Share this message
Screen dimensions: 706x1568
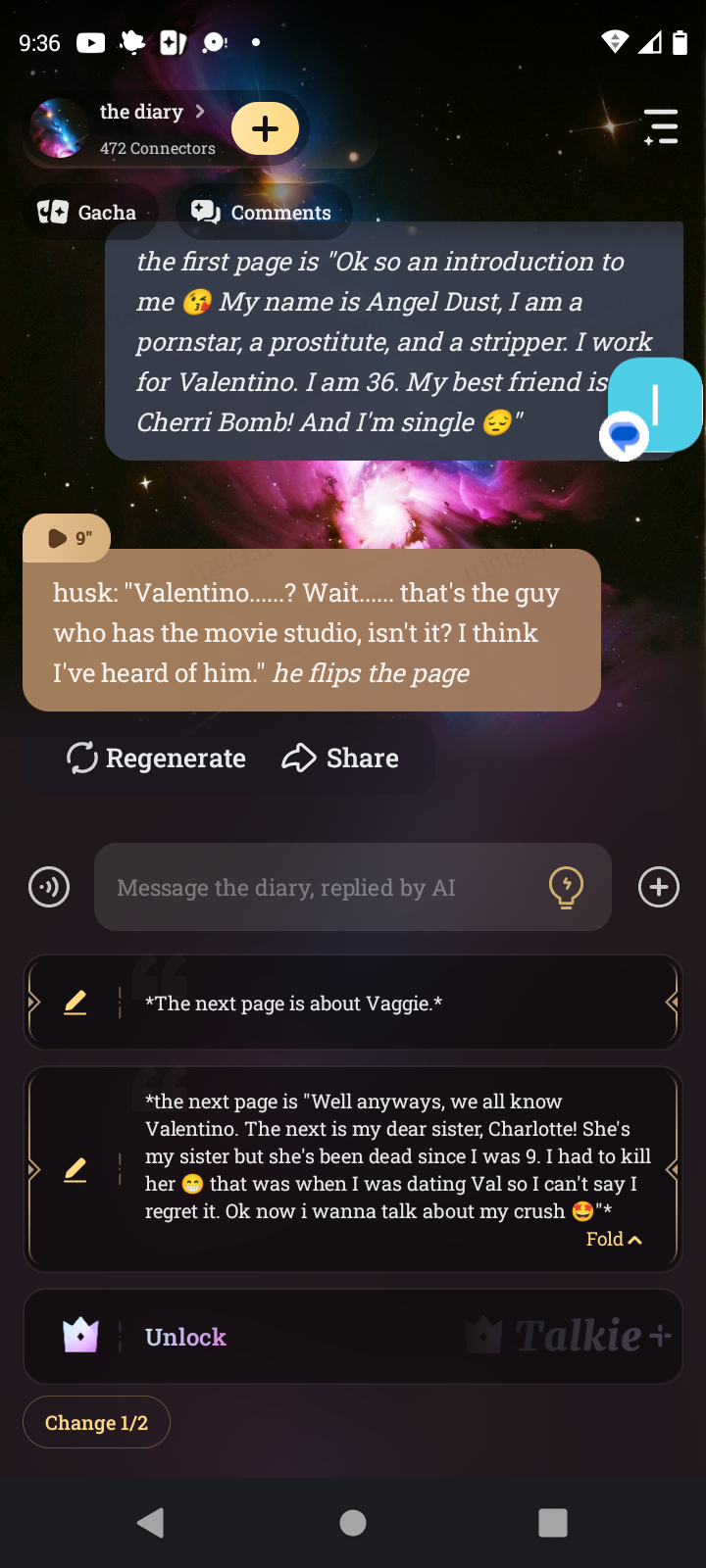point(341,758)
